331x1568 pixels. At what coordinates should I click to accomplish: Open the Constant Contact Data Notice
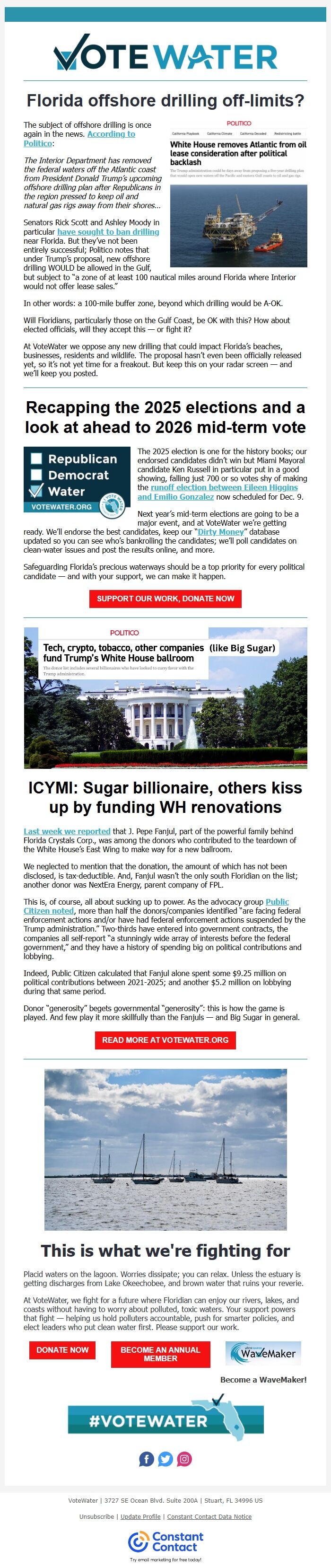pos(209,1516)
